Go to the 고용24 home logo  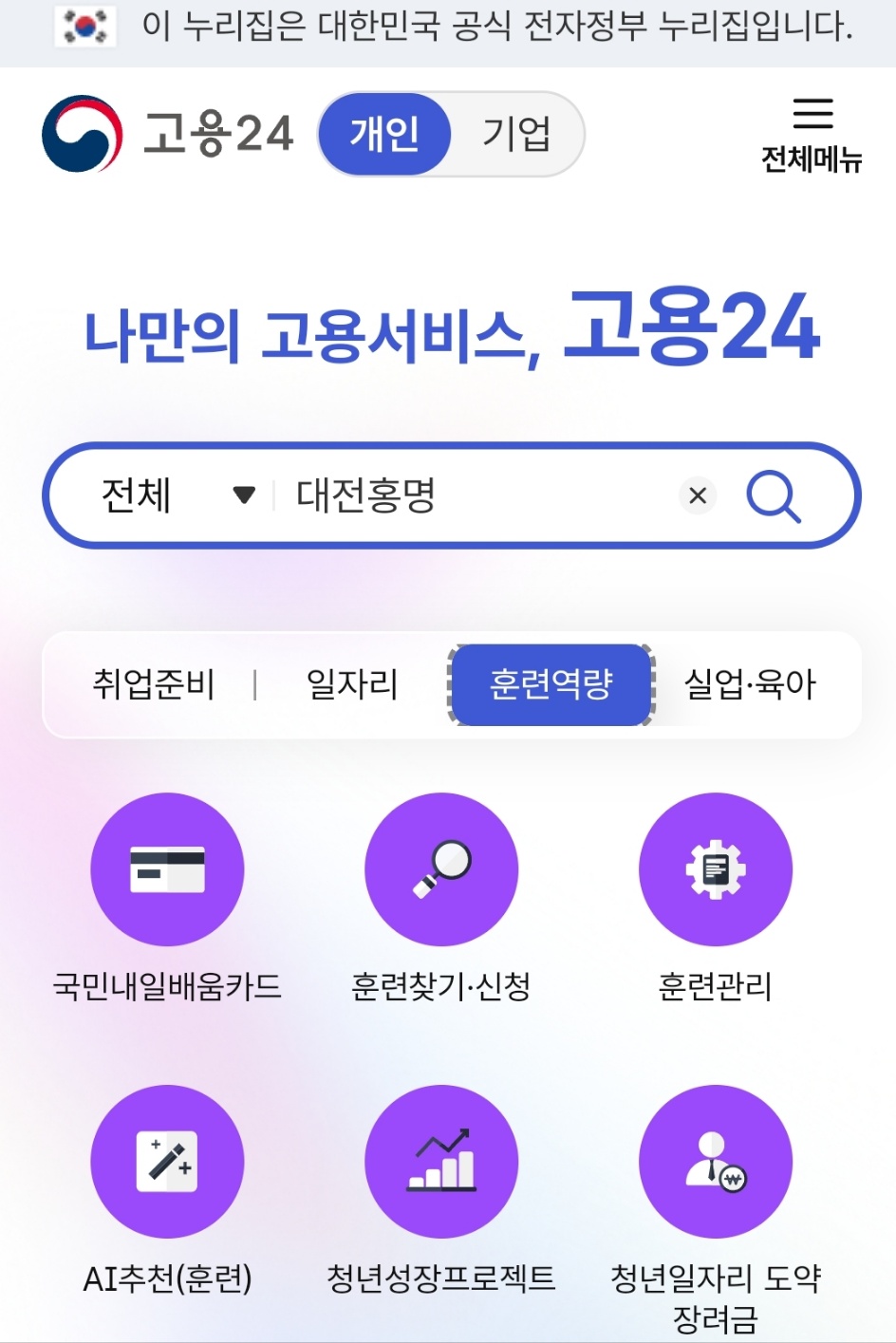[168, 134]
